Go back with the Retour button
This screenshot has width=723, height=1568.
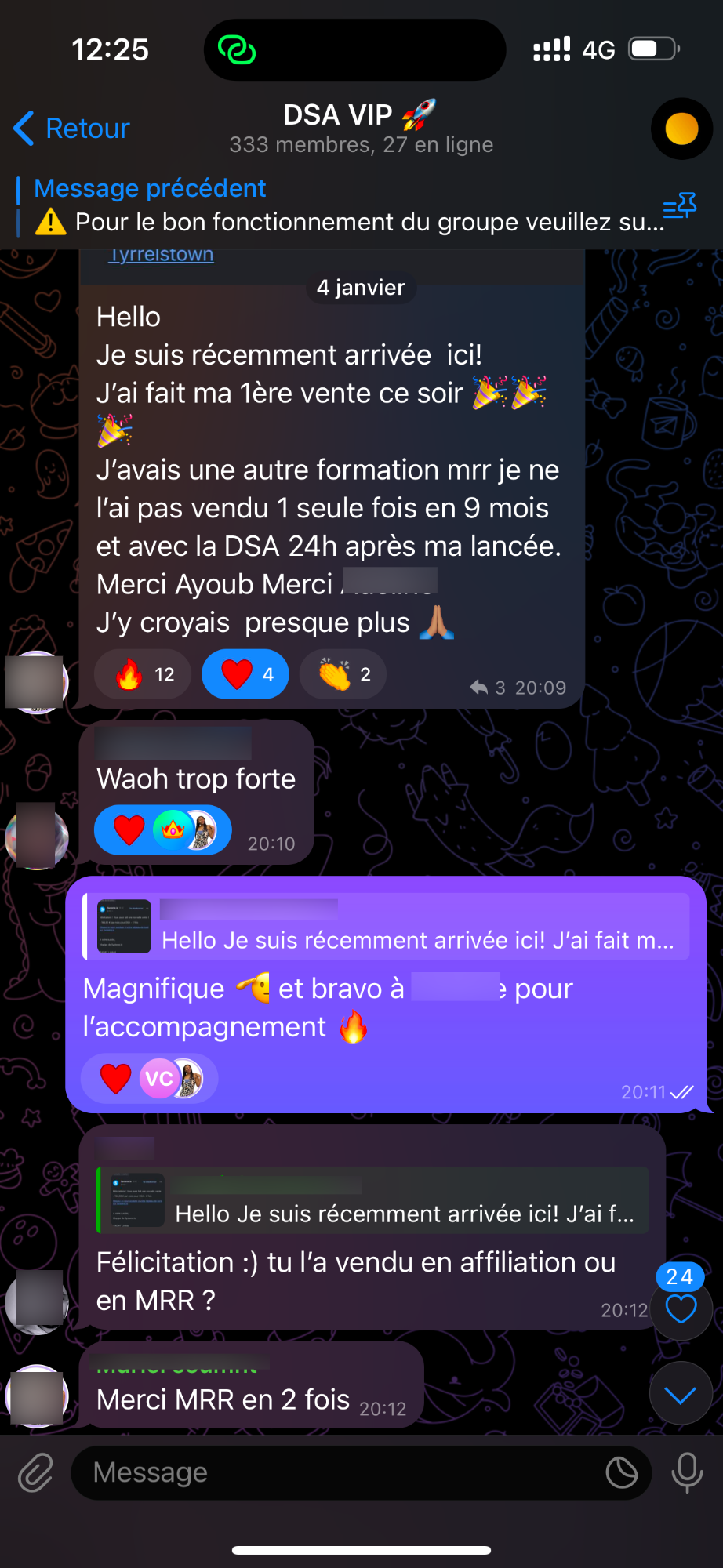click(x=72, y=128)
